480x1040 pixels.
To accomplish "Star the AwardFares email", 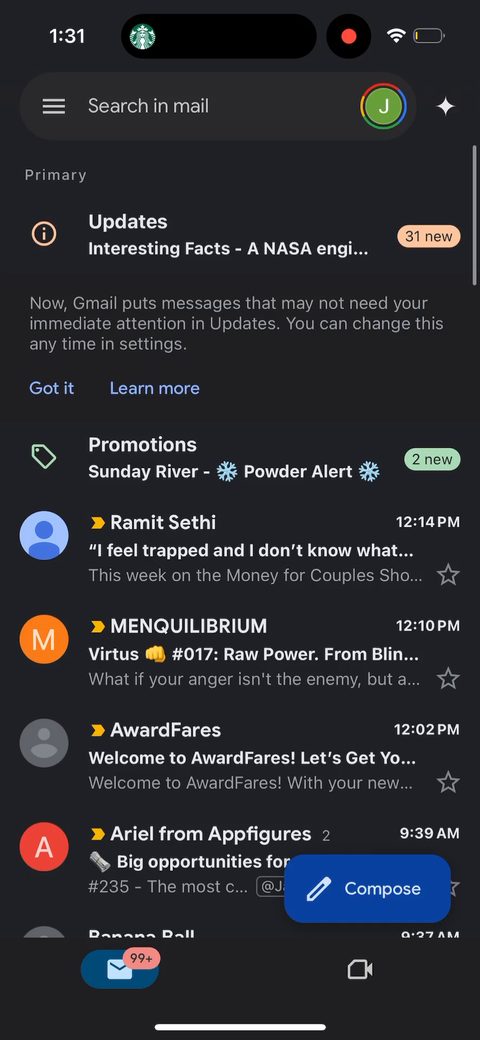I will pos(448,782).
